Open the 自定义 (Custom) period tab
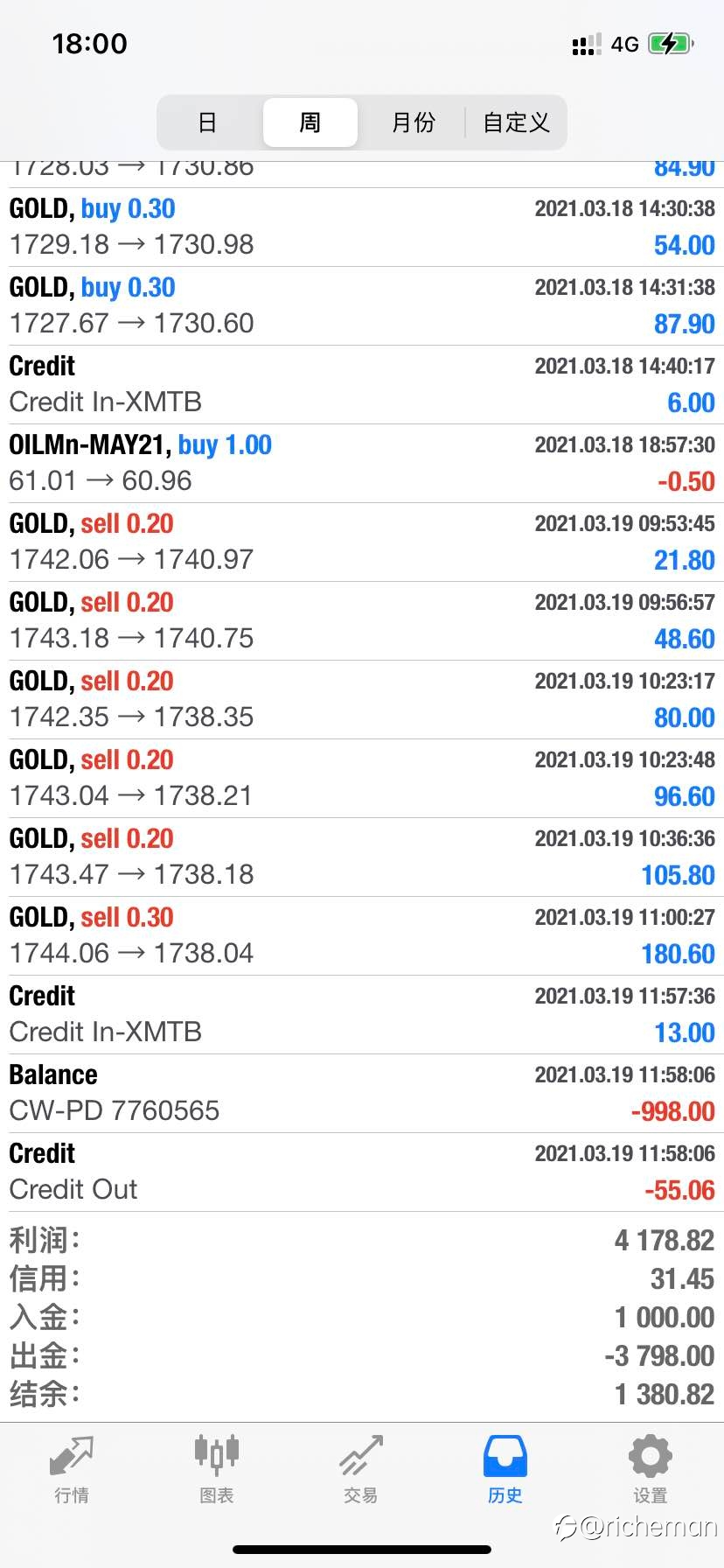The image size is (724, 1568). click(516, 122)
